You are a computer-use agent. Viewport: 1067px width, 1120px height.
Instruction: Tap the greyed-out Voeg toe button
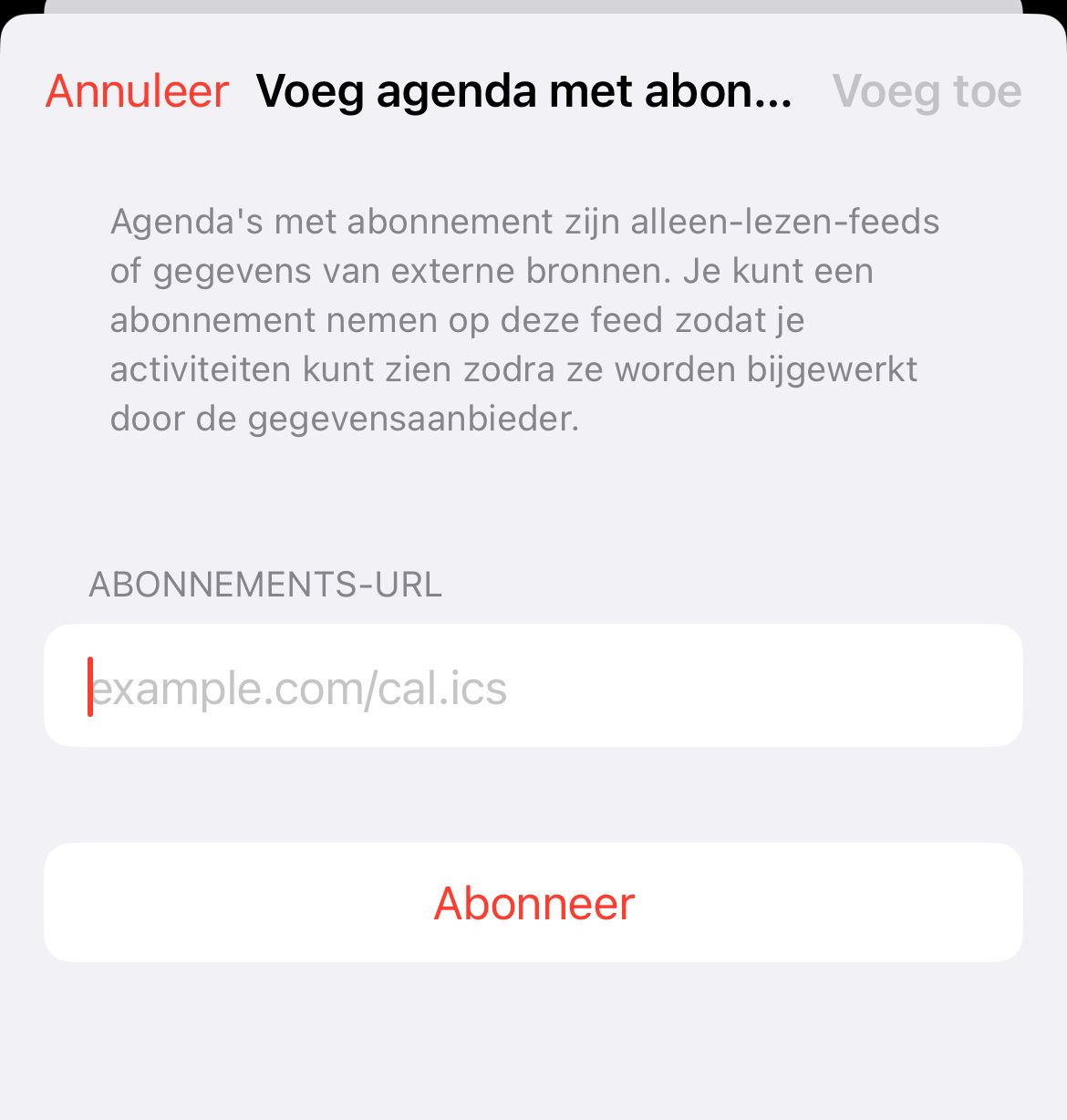927,91
